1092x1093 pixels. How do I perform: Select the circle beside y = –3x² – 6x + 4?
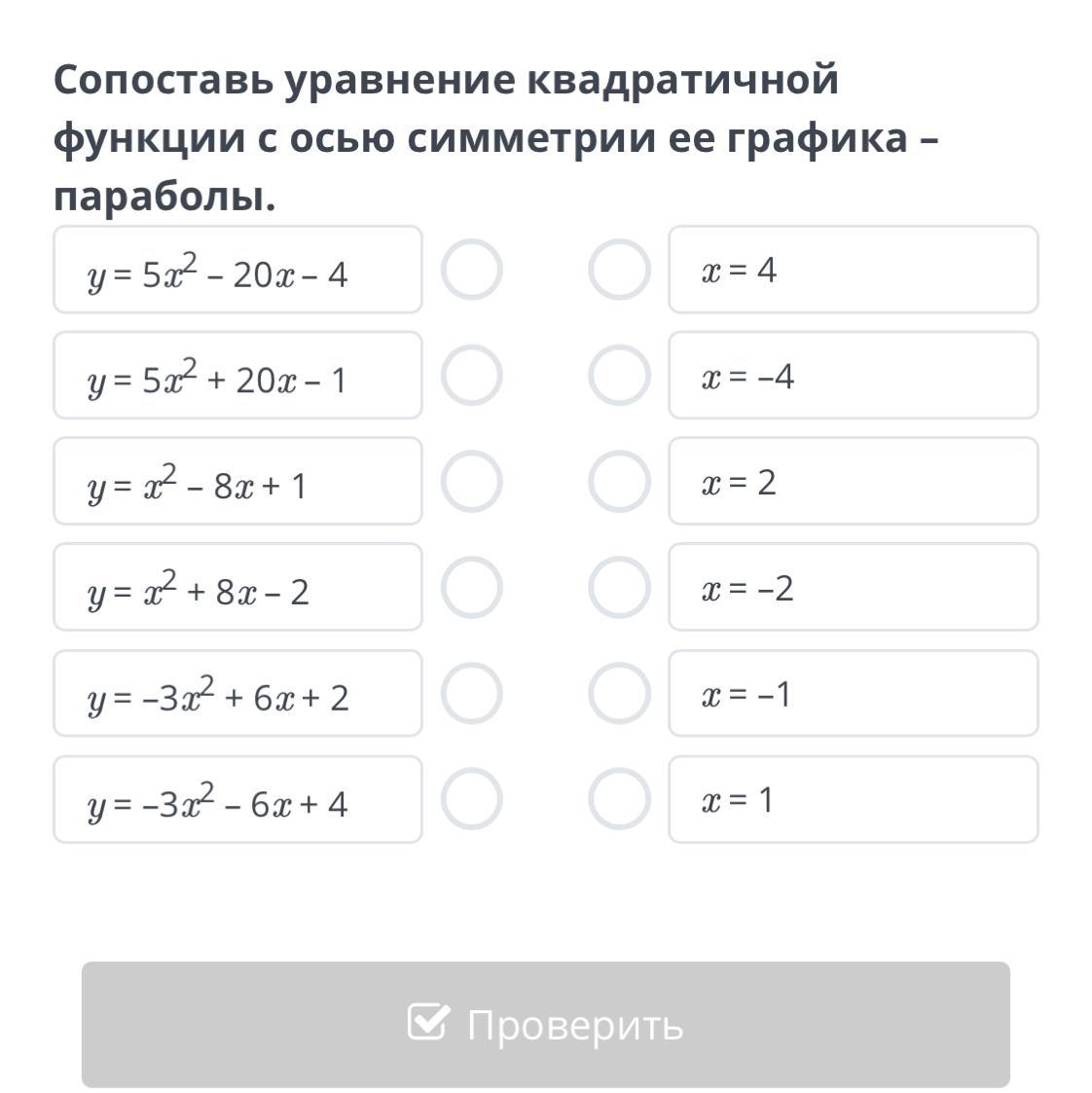[x=472, y=799]
